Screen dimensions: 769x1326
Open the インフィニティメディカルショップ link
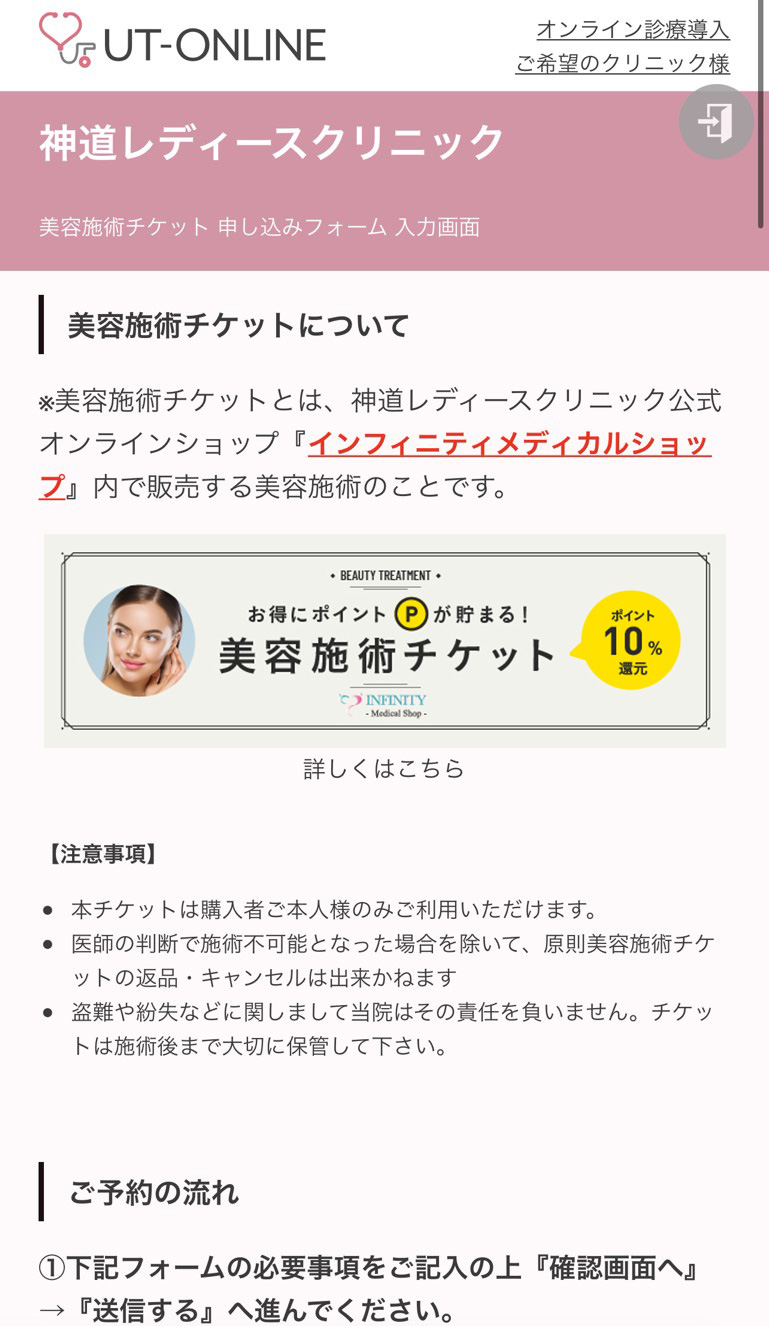point(509,444)
